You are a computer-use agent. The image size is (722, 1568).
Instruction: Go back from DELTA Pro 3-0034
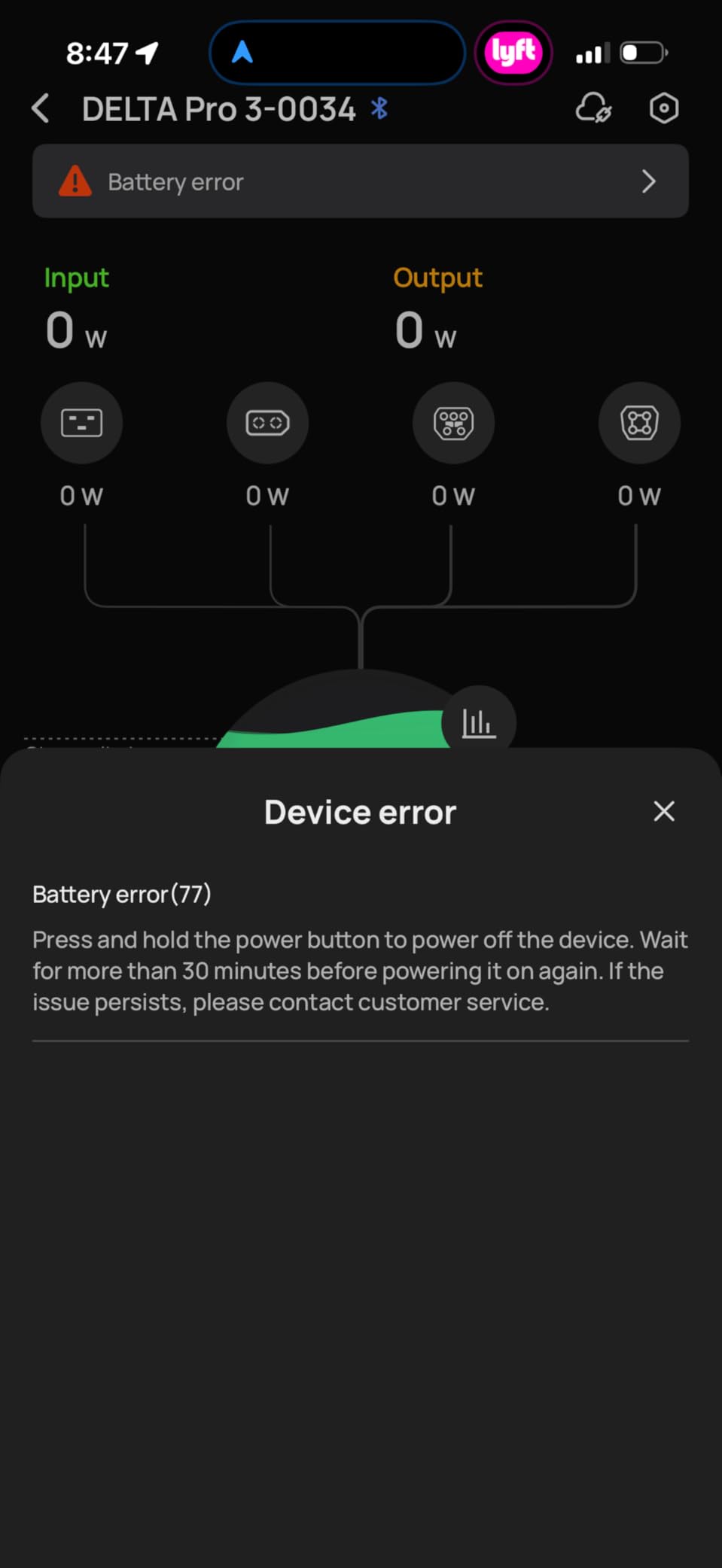click(41, 109)
